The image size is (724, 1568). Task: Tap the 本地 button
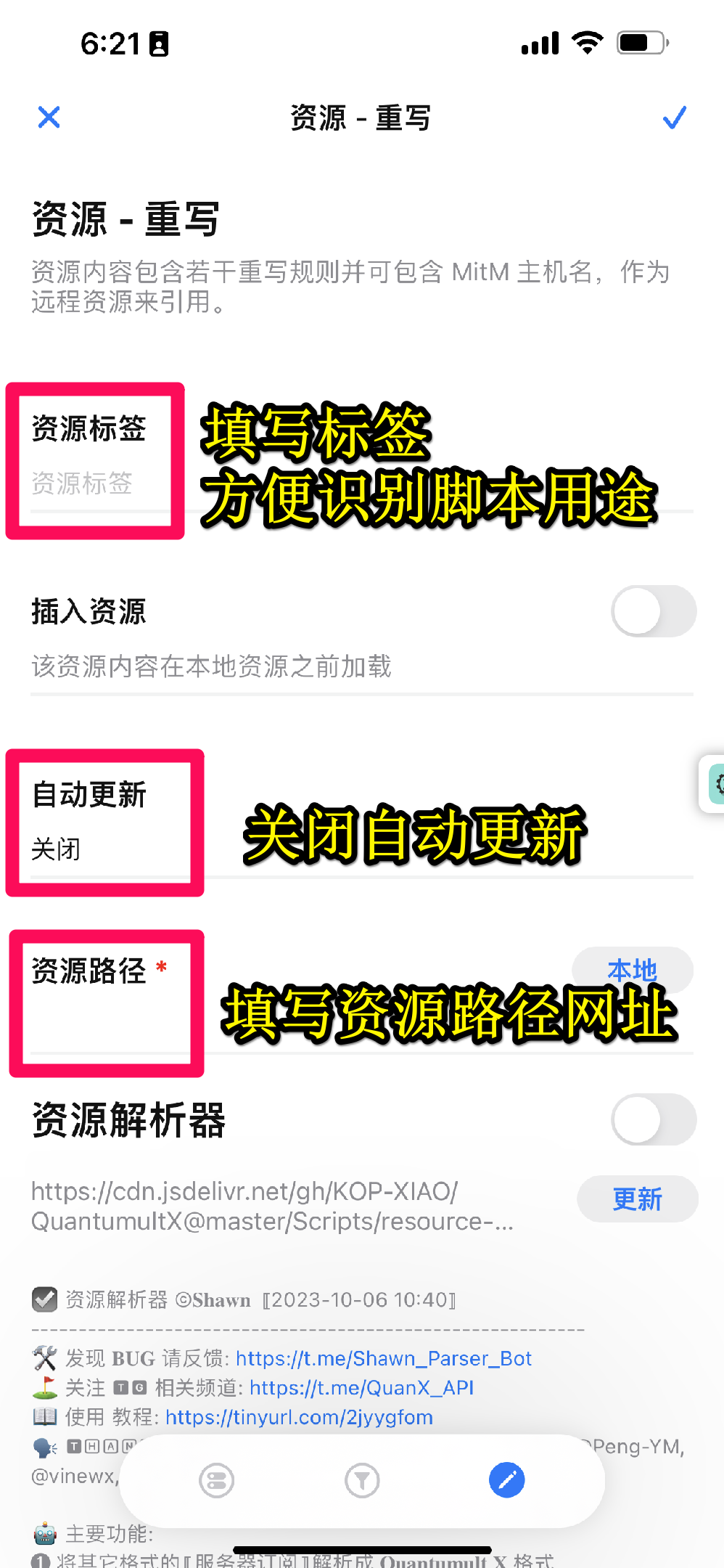coord(632,969)
